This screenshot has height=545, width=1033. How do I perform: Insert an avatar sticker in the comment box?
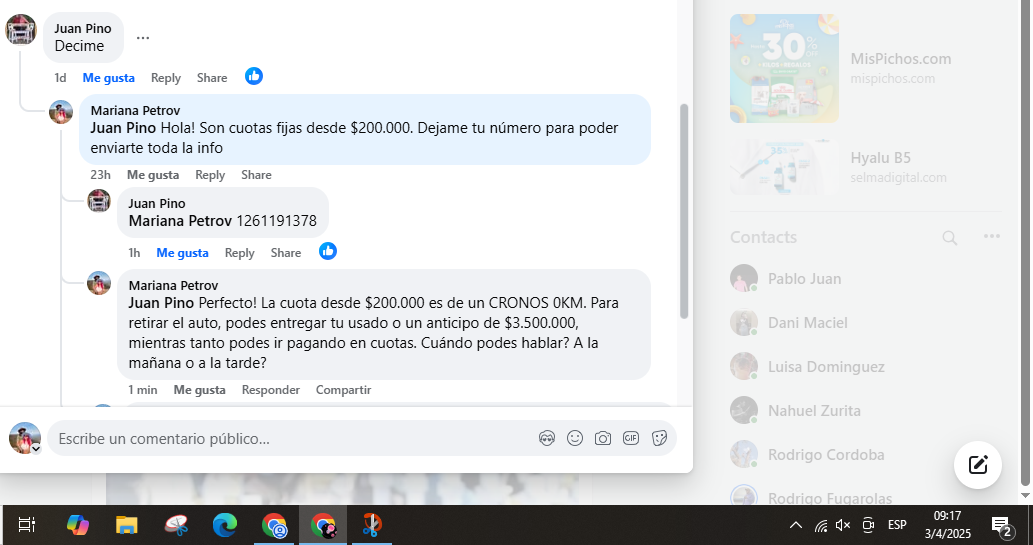pos(547,438)
